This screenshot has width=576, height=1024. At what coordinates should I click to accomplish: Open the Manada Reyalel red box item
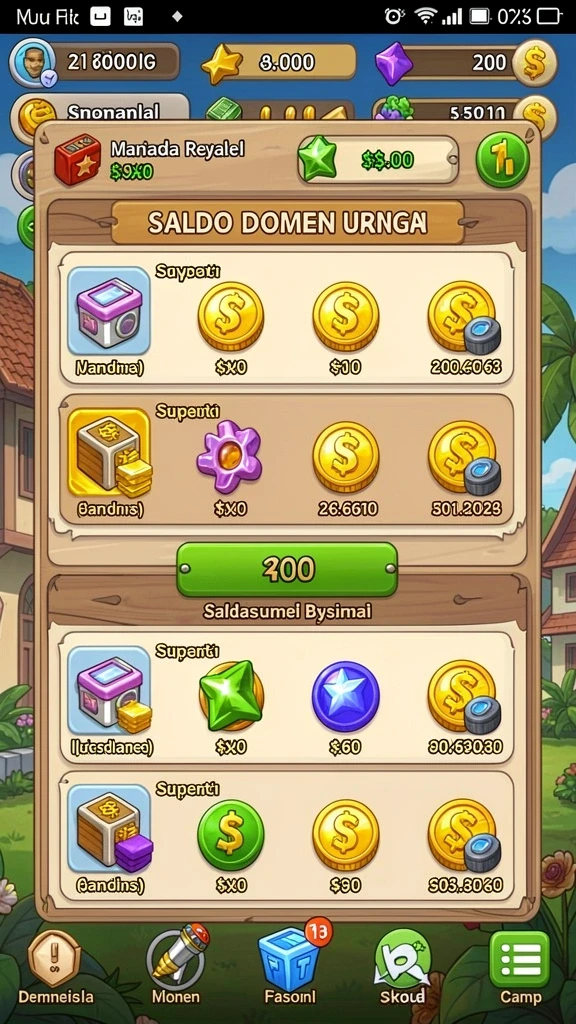pyautogui.click(x=77, y=159)
